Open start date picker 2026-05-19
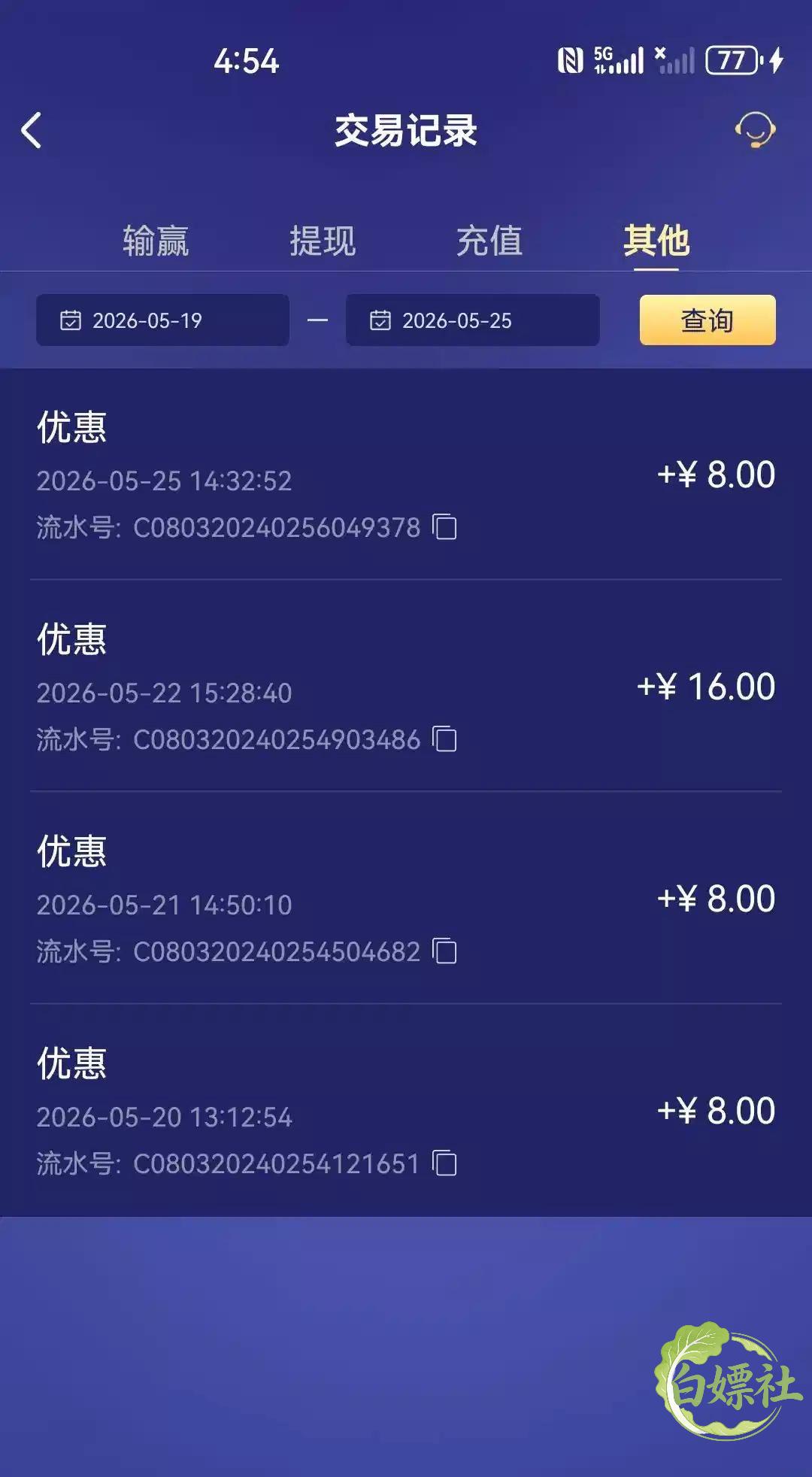 pyautogui.click(x=162, y=320)
